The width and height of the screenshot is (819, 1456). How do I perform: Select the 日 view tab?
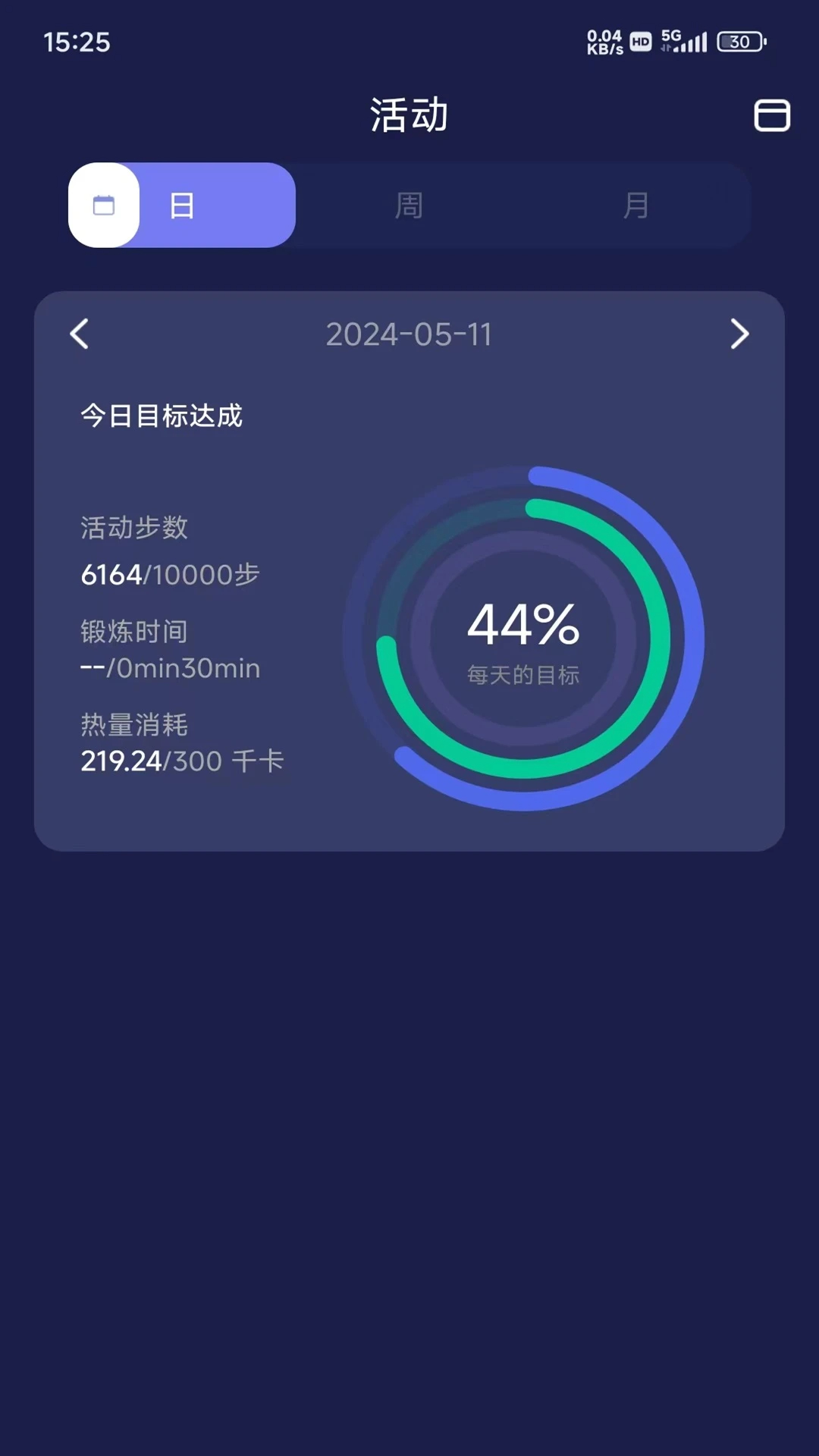[x=182, y=205]
